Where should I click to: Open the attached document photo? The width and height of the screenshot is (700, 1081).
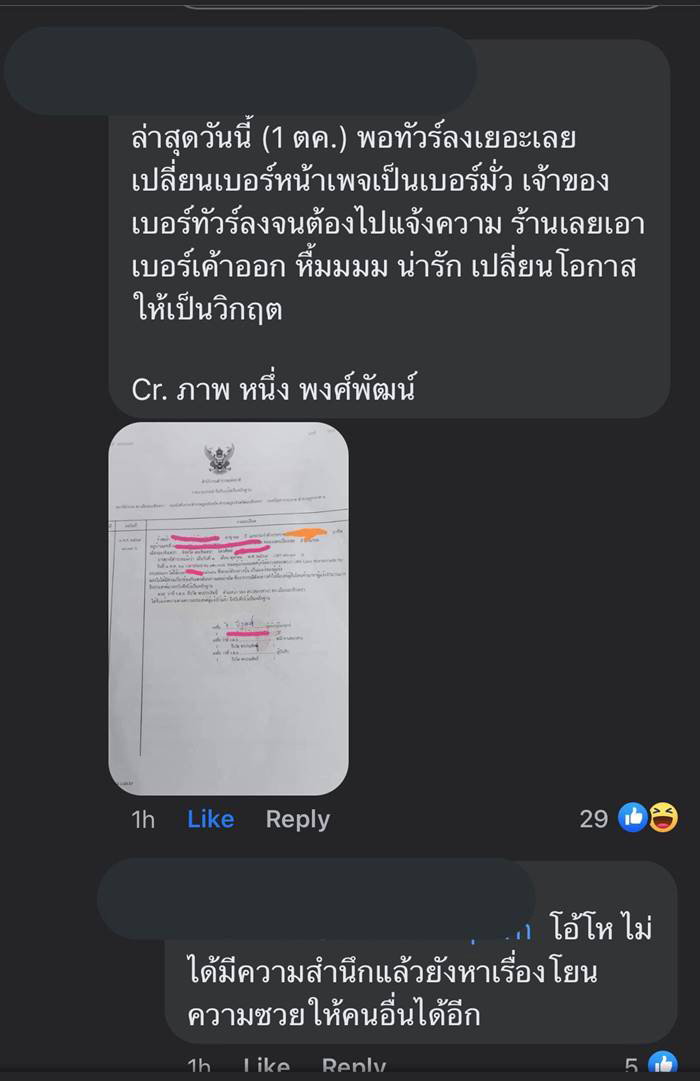pyautogui.click(x=228, y=608)
